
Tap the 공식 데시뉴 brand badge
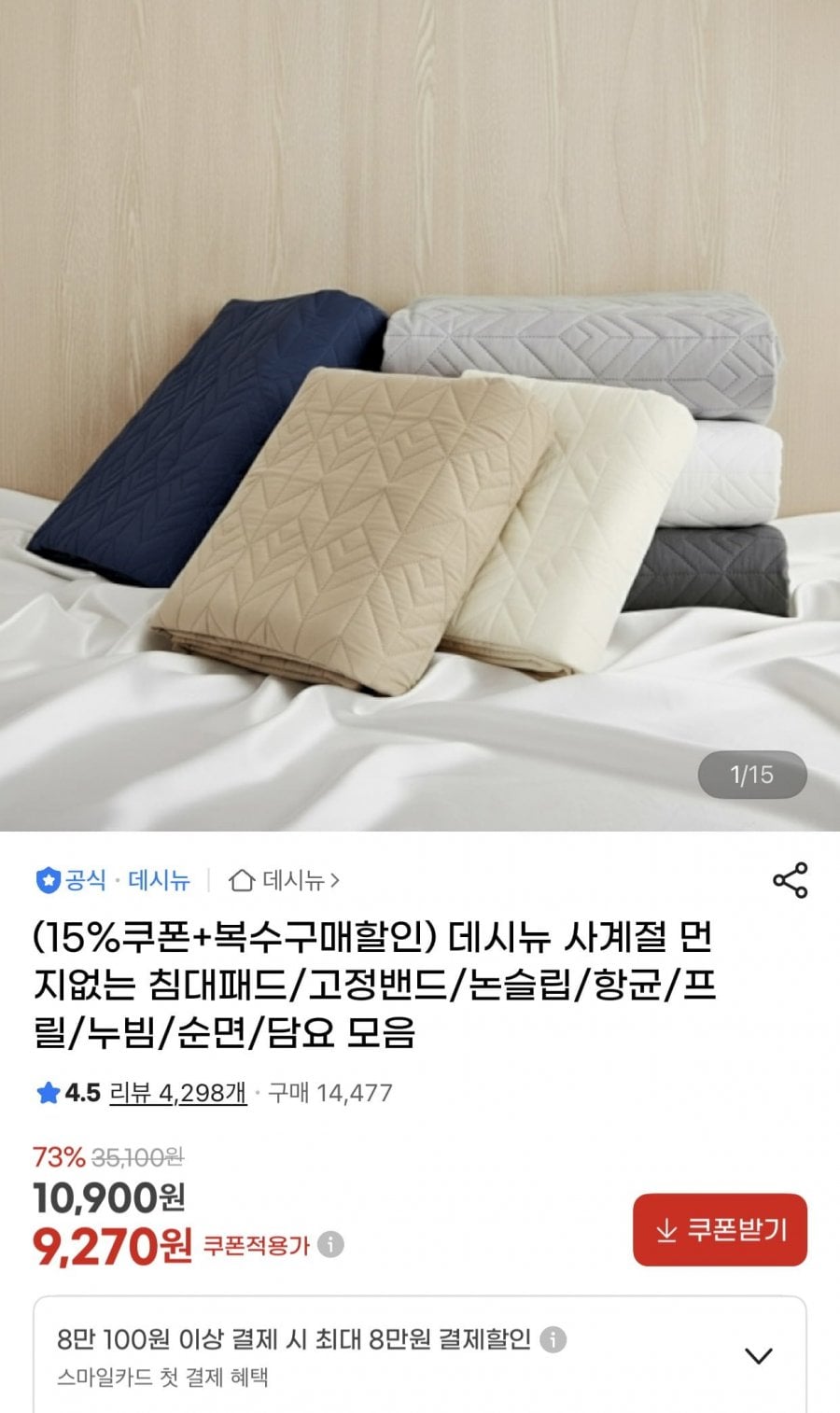coord(113,880)
